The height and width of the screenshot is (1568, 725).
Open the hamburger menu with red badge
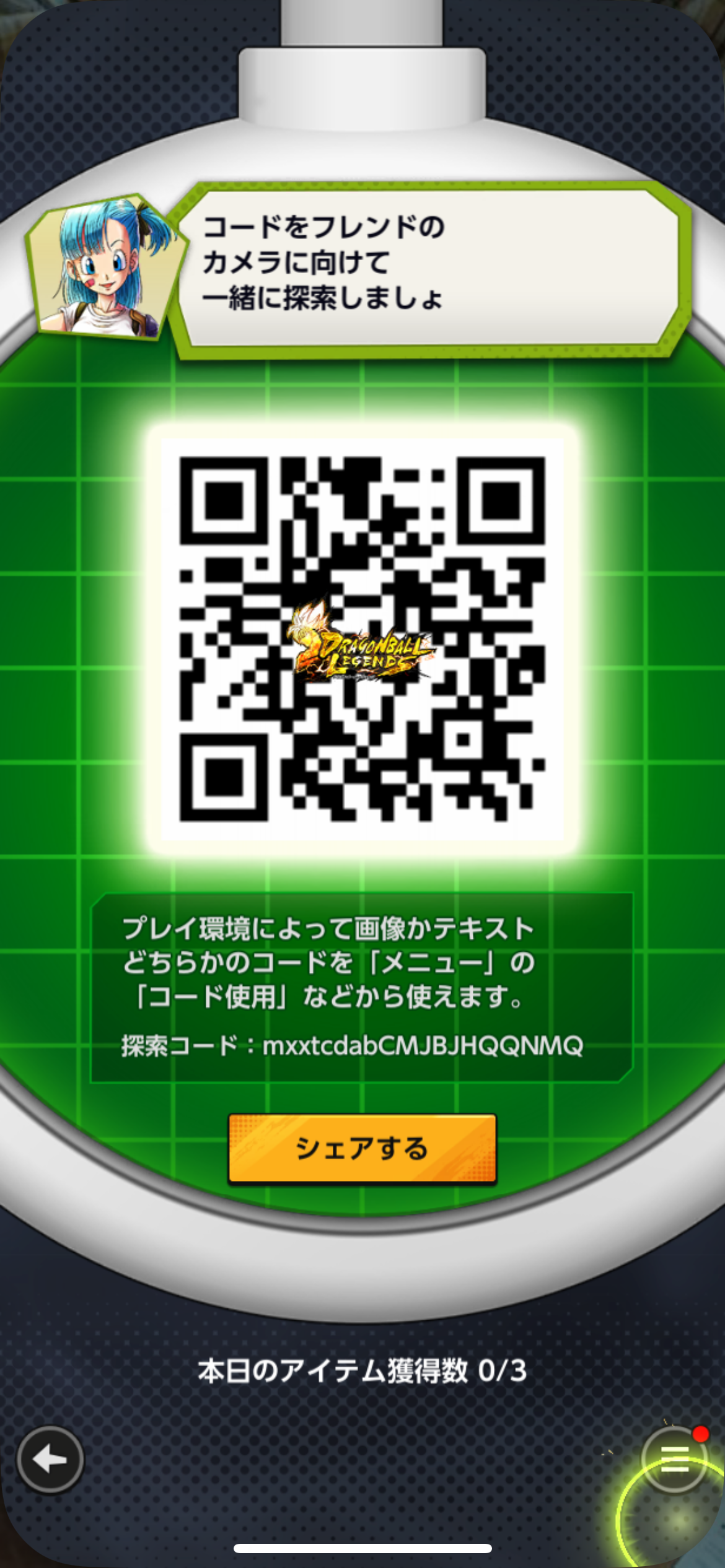coord(675,1459)
